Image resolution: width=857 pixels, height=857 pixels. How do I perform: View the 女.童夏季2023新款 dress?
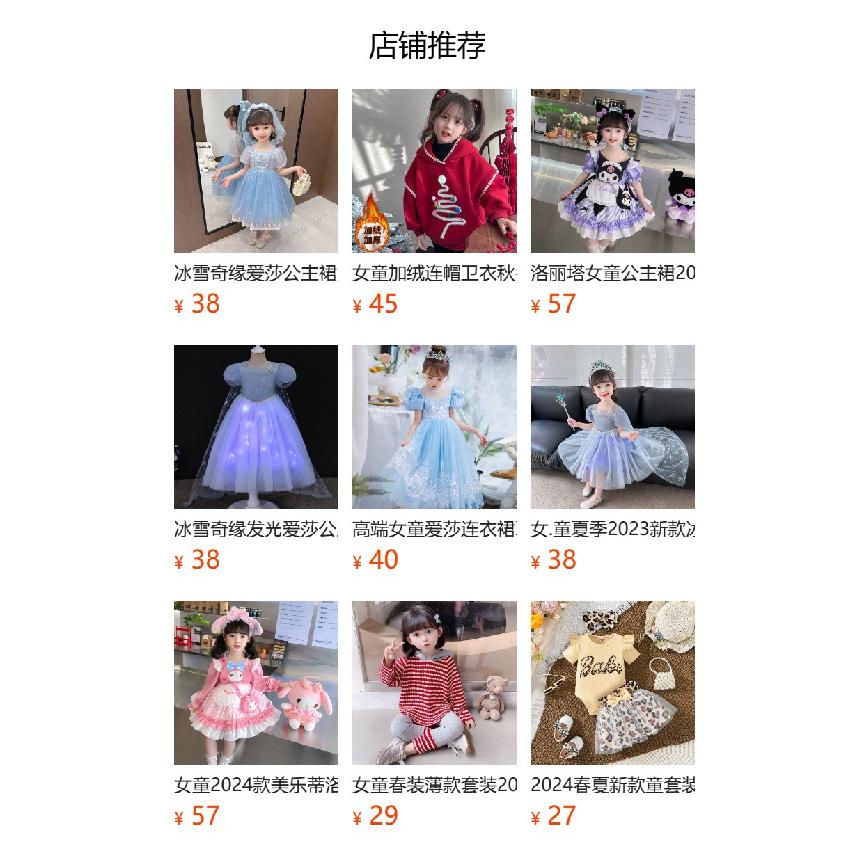pos(612,427)
